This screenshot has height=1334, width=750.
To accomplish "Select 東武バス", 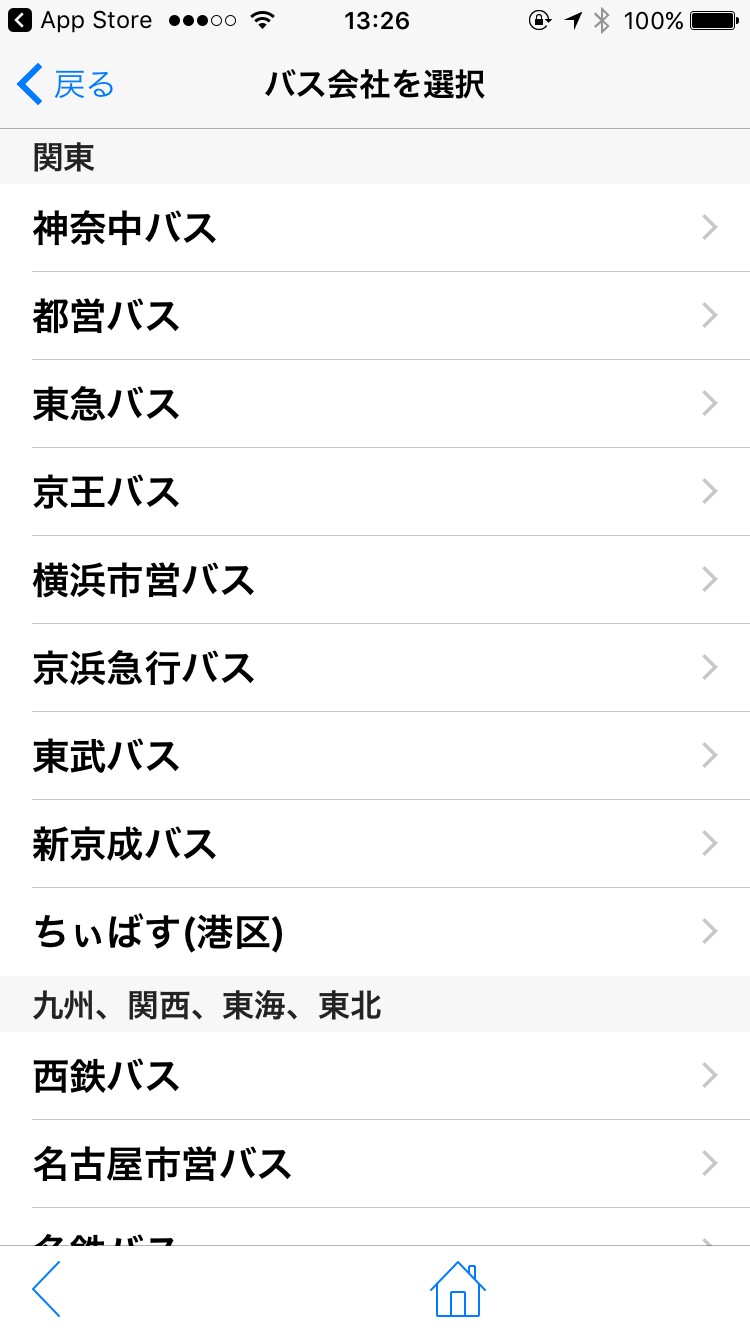I will click(x=375, y=756).
